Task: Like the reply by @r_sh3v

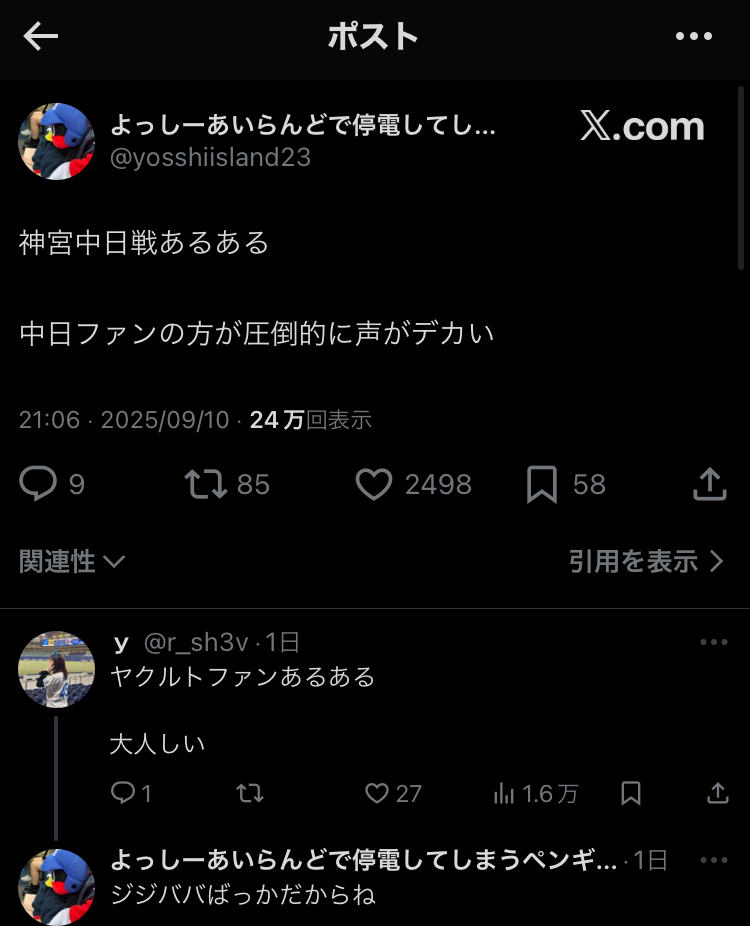Action: pos(376,794)
